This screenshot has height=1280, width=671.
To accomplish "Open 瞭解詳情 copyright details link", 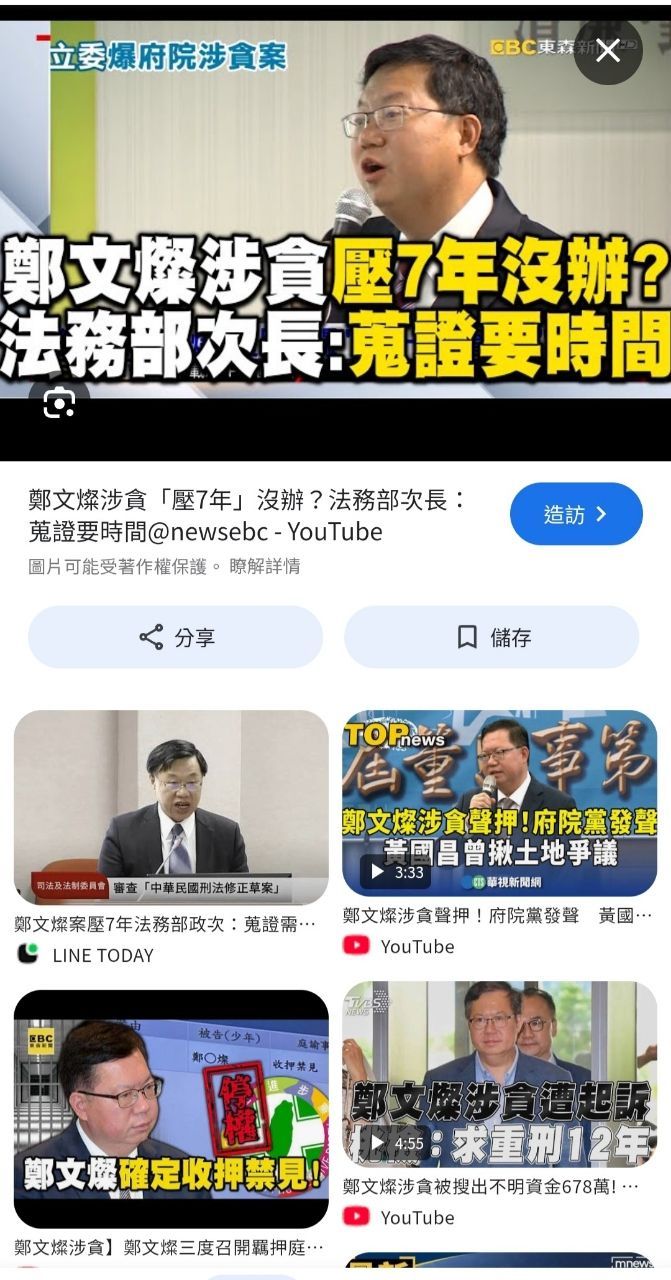I will (x=265, y=566).
